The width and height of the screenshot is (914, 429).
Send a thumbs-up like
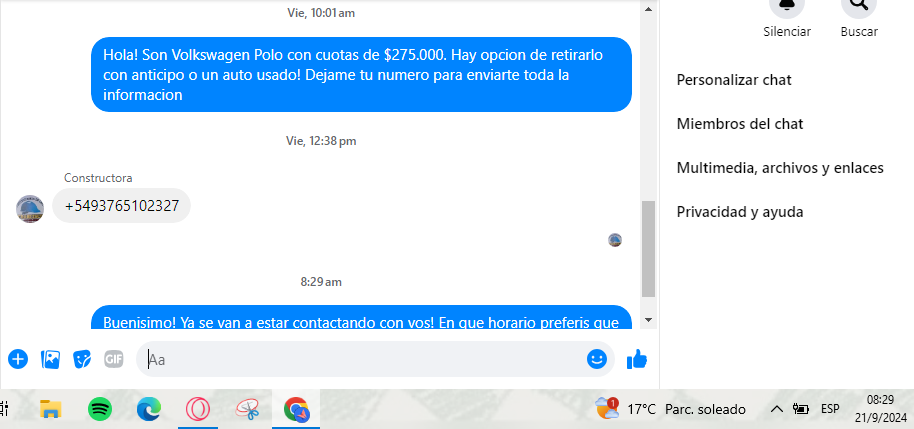point(636,359)
